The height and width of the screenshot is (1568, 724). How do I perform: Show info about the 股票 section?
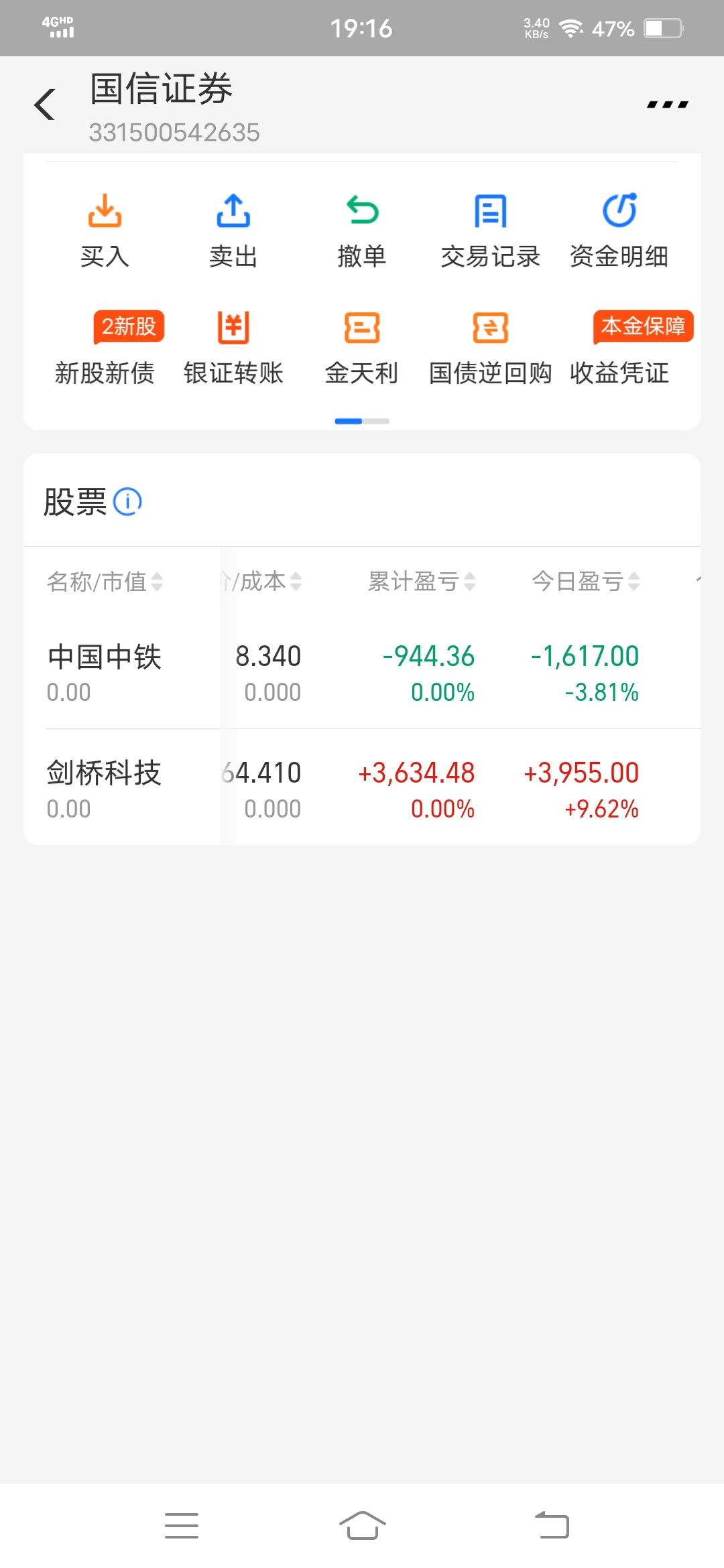pyautogui.click(x=127, y=501)
